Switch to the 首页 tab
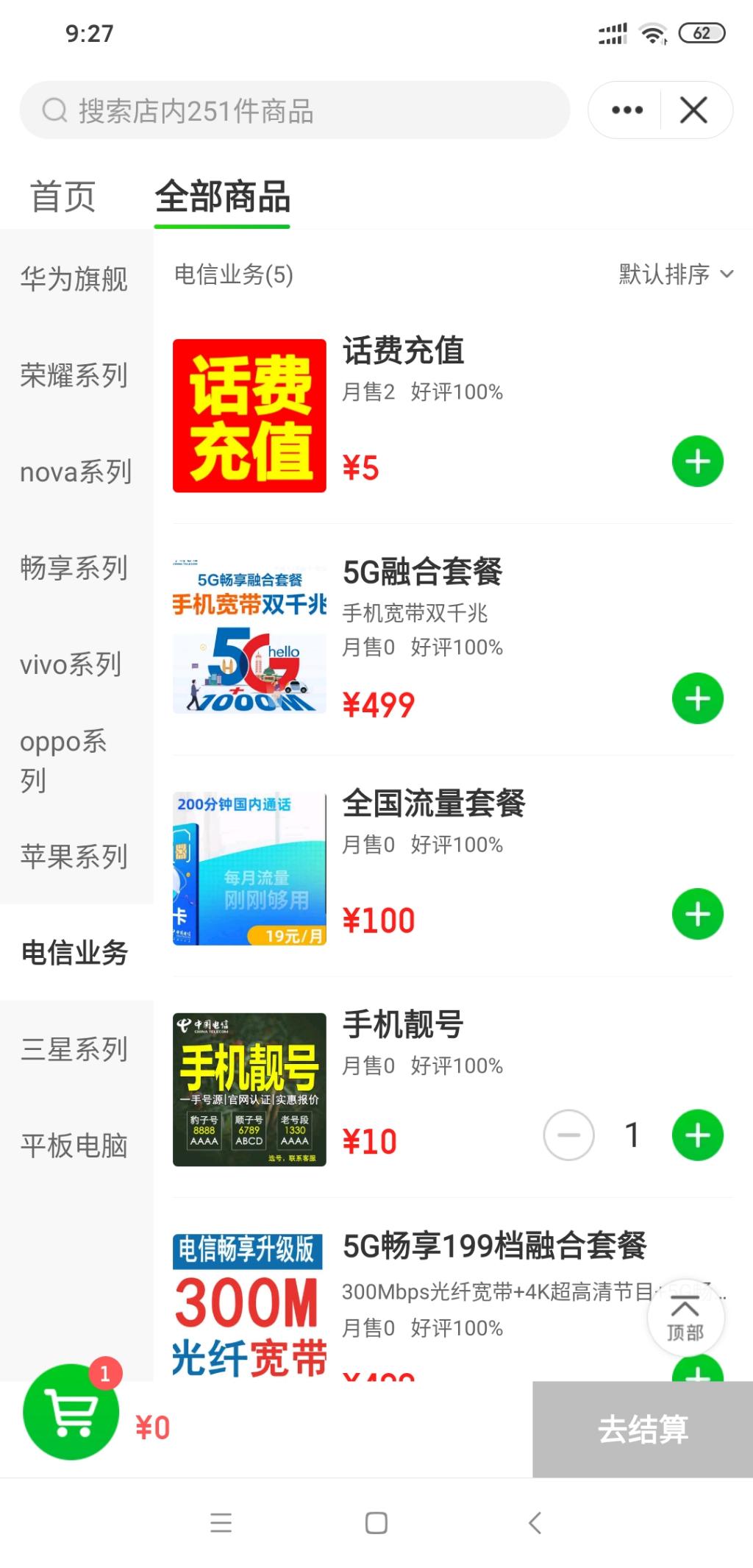753x1568 pixels. pyautogui.click(x=63, y=197)
